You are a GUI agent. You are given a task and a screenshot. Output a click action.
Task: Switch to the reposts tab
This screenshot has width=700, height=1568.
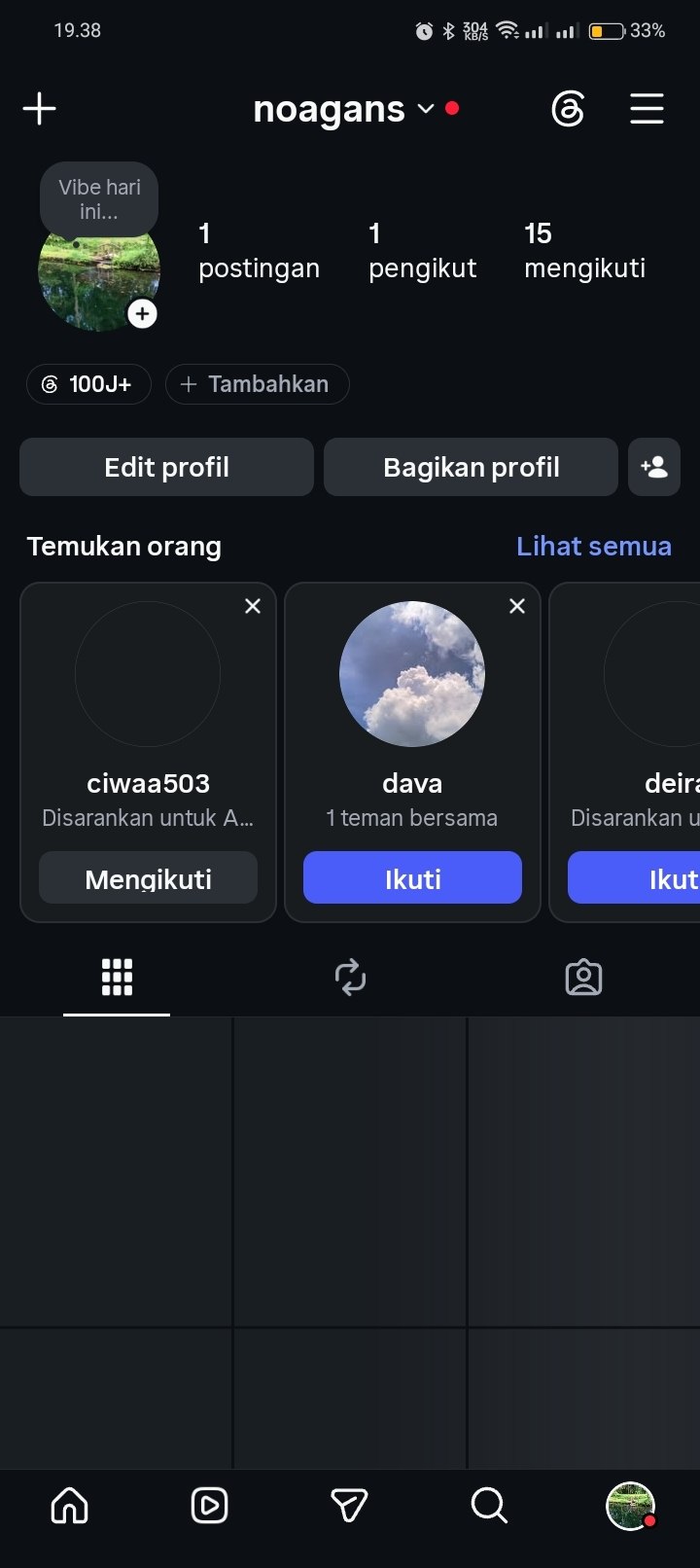(x=350, y=978)
